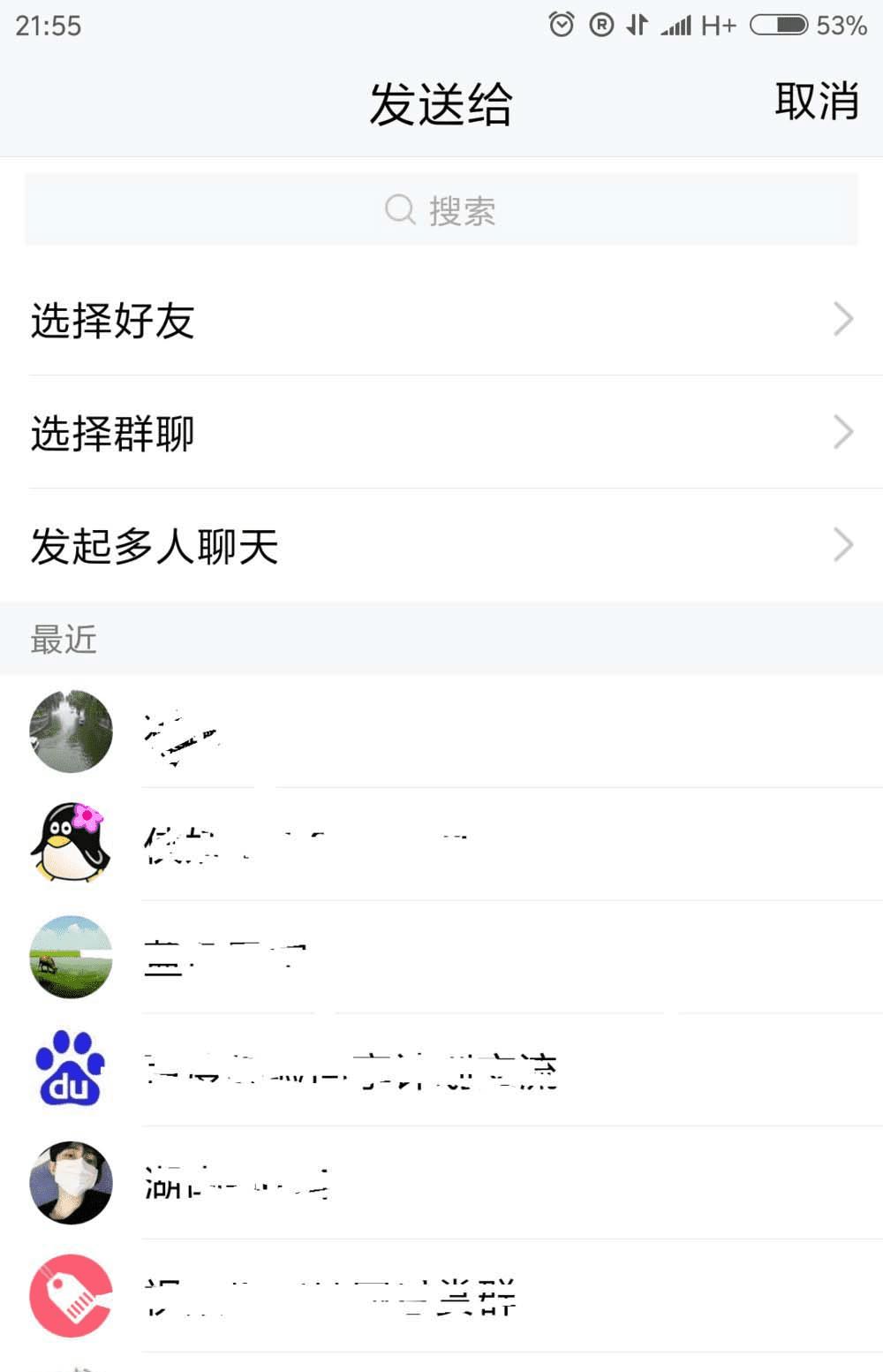Screen dimensions: 883x1372
Task: Select 发起多人聊天 to start group chat
Action: [x=441, y=545]
